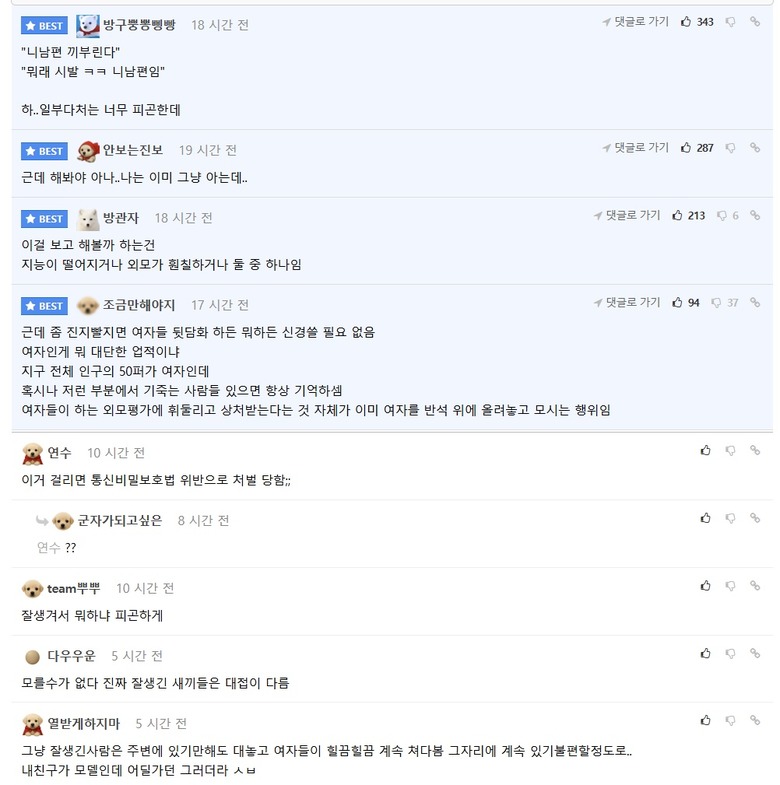Copy link of 열받게하지마's comment
This screenshot has width=780, height=785.
pos(755,720)
